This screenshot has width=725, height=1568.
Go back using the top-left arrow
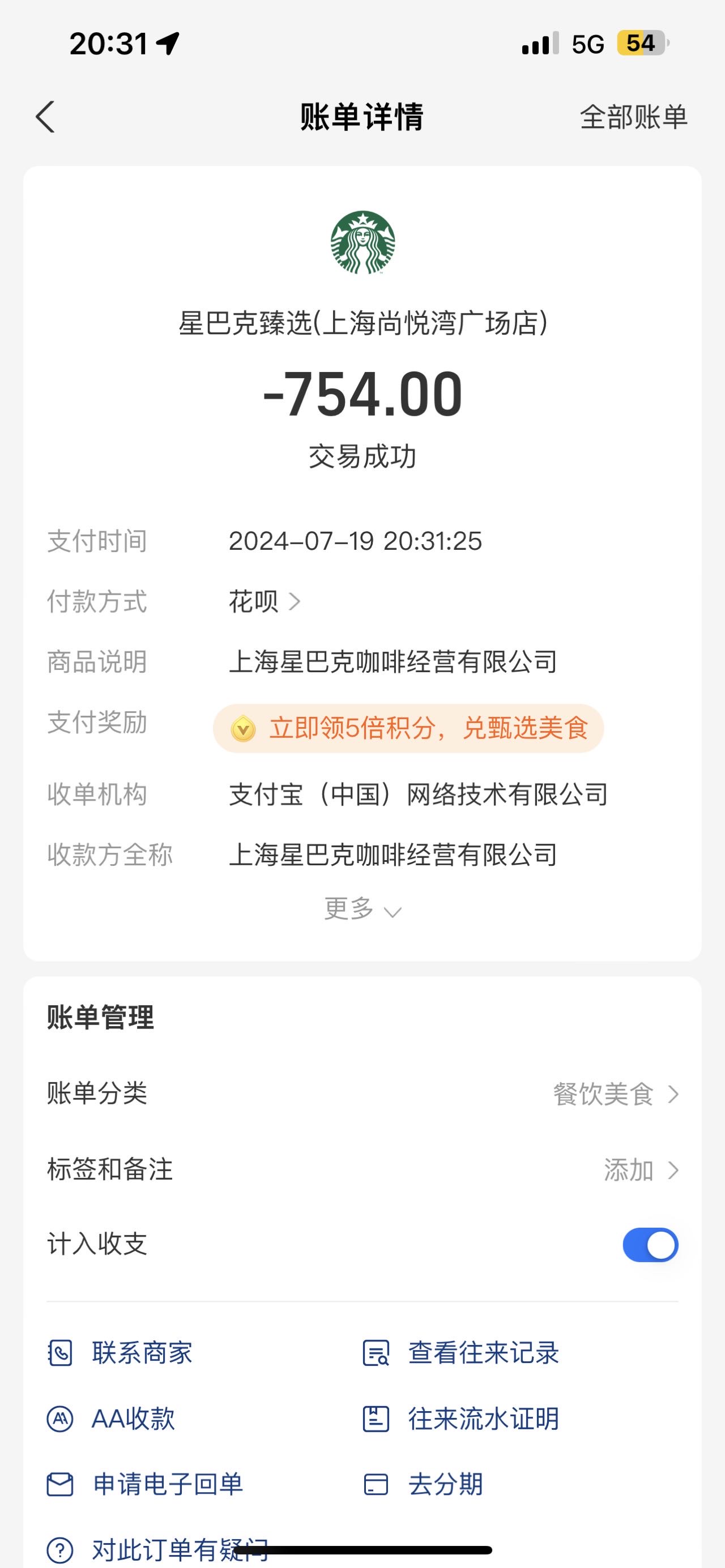(x=45, y=116)
